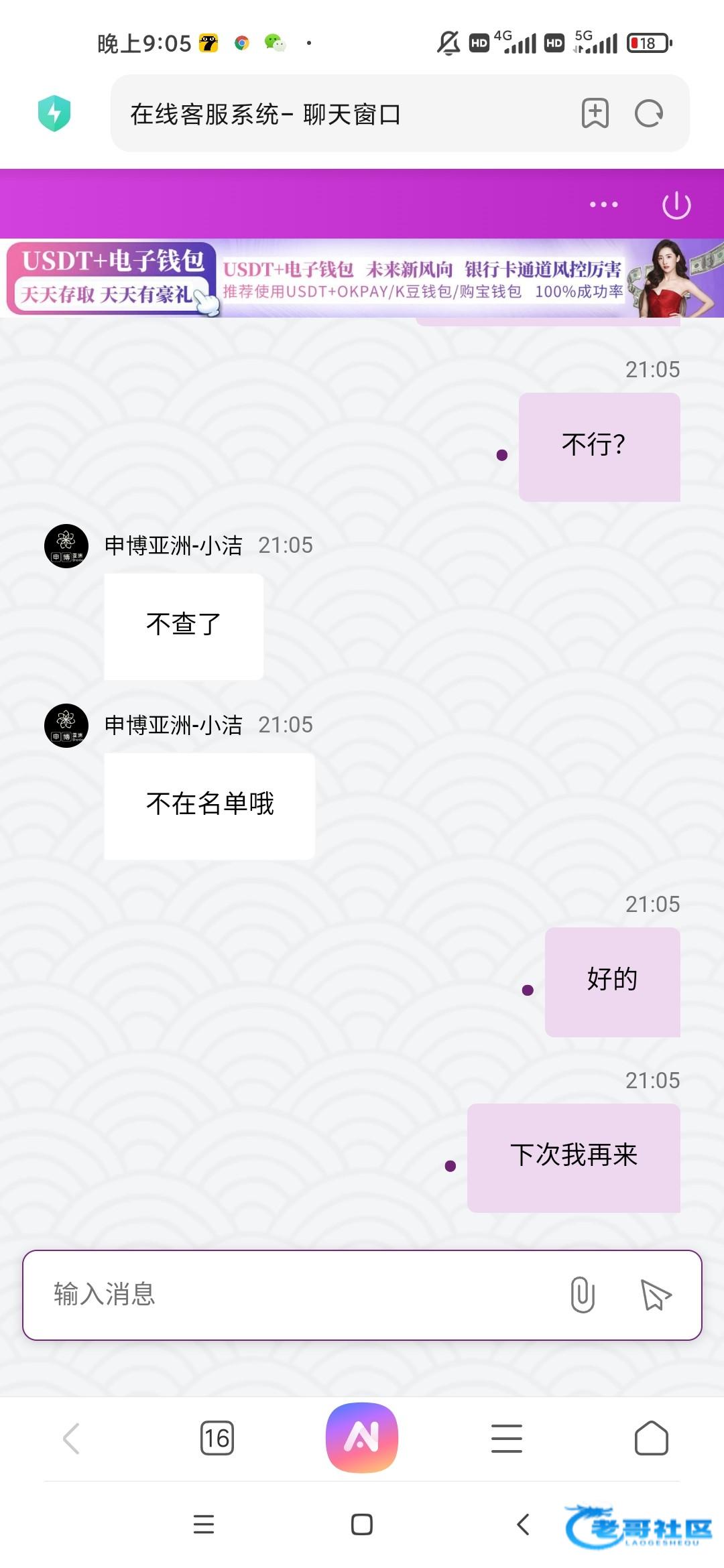This screenshot has height=1568, width=724.
Task: Go to the browser home page
Action: click(x=651, y=1438)
